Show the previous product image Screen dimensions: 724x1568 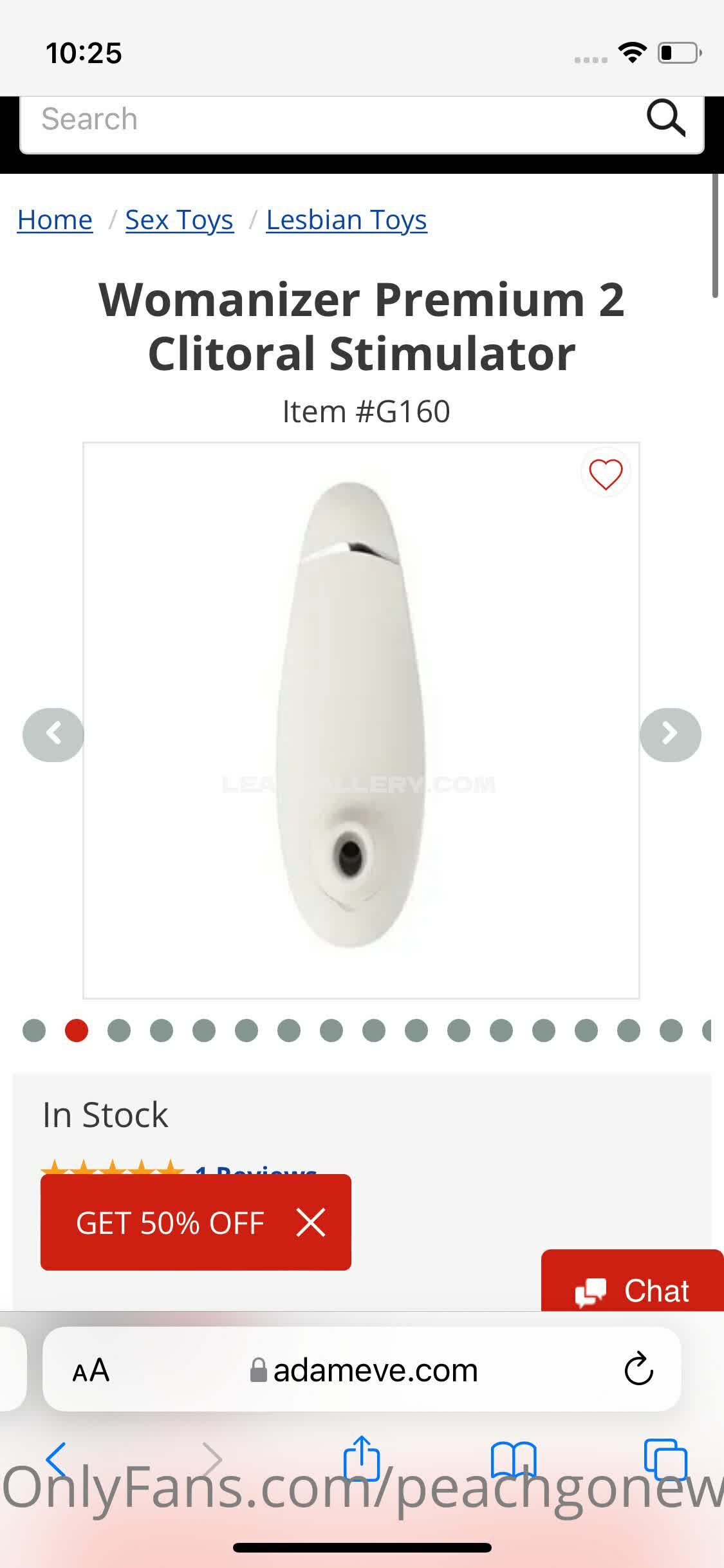pos(53,734)
